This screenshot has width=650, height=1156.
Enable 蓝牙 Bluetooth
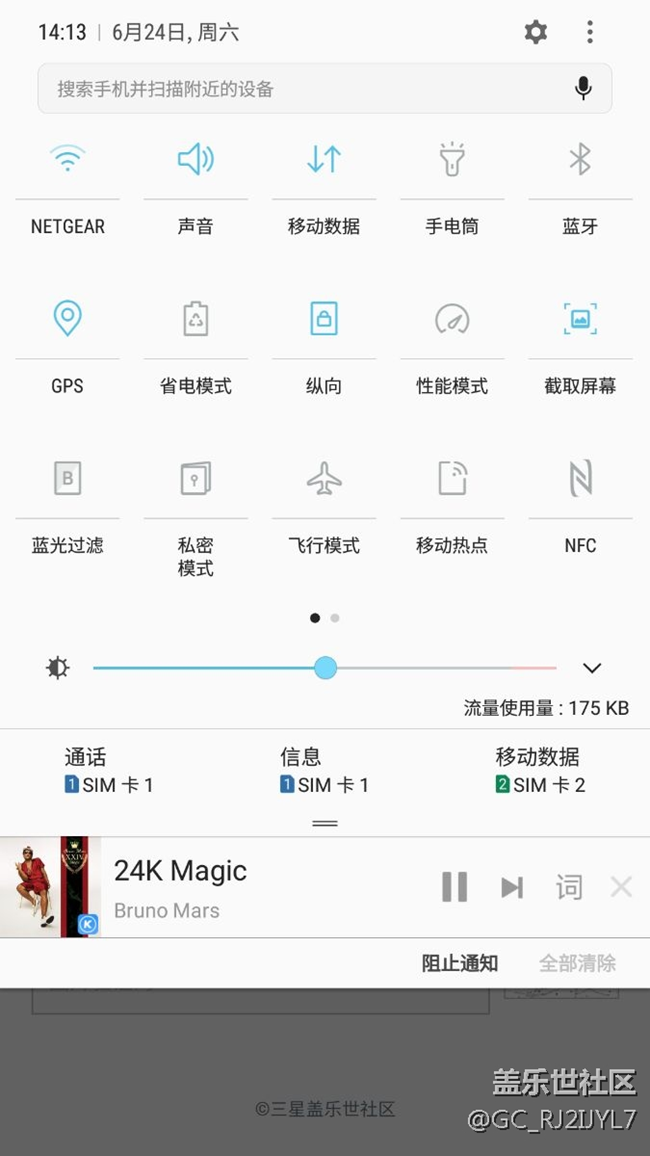click(580, 160)
